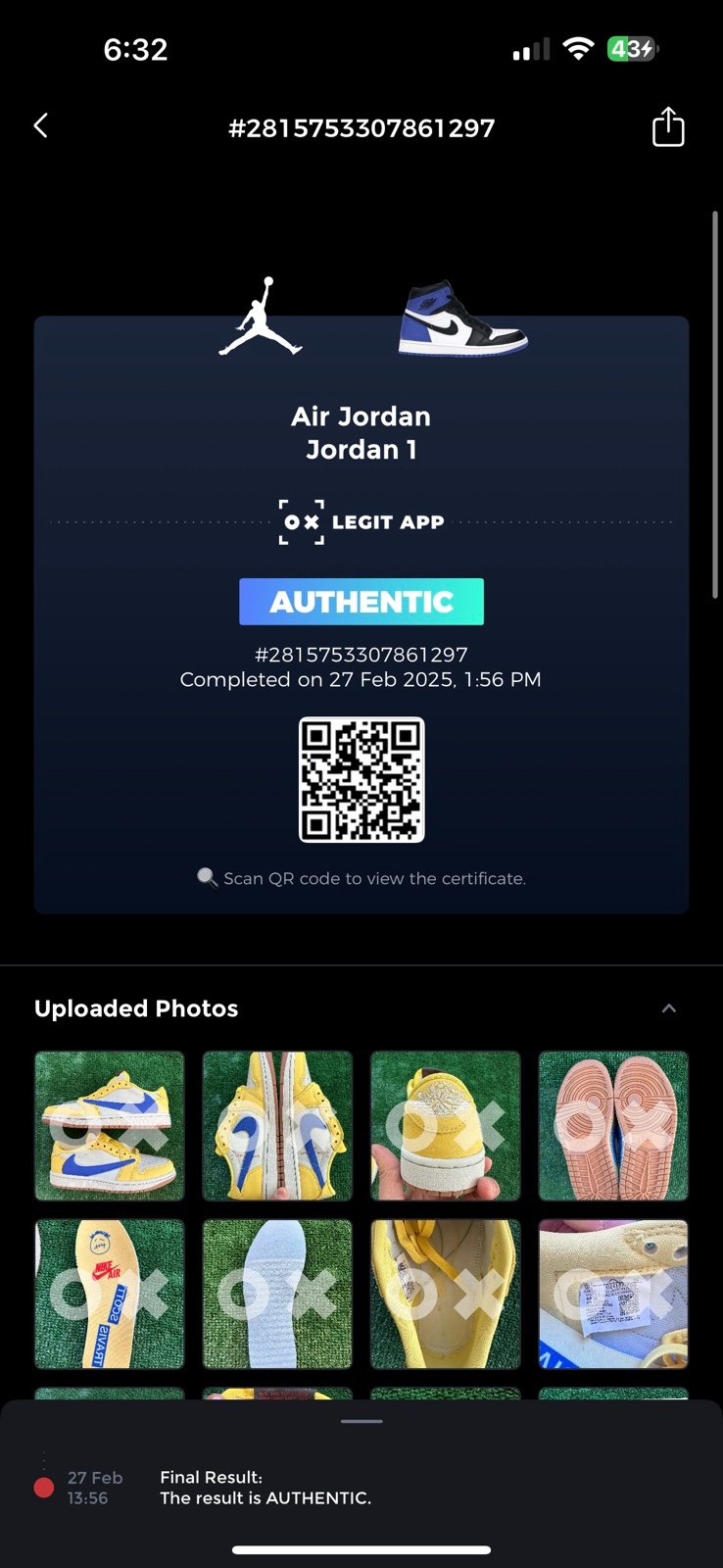
Task: View the yellow shoe interior photo
Action: pyautogui.click(x=446, y=1294)
